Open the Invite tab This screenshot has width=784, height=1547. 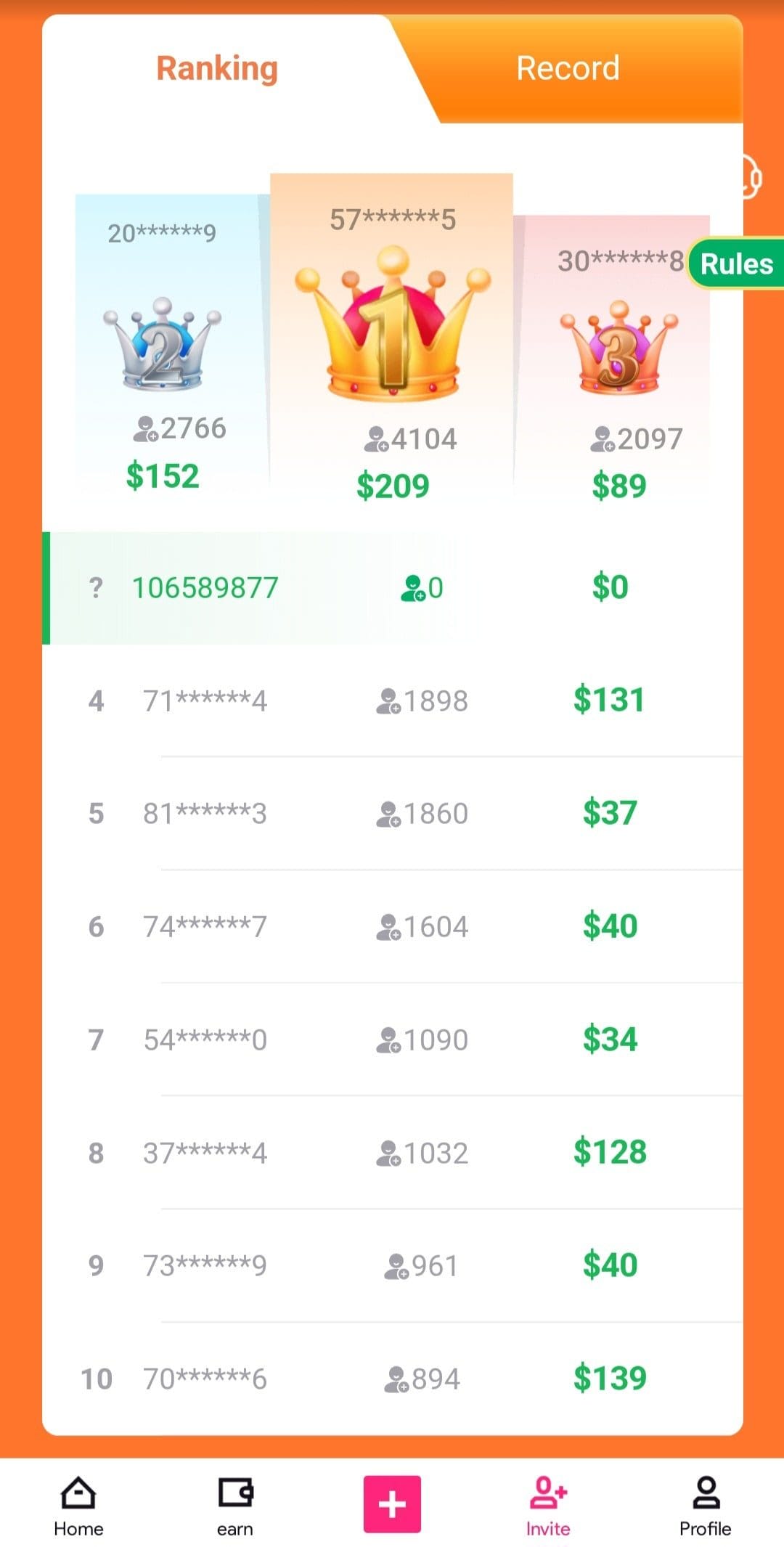(x=548, y=1506)
